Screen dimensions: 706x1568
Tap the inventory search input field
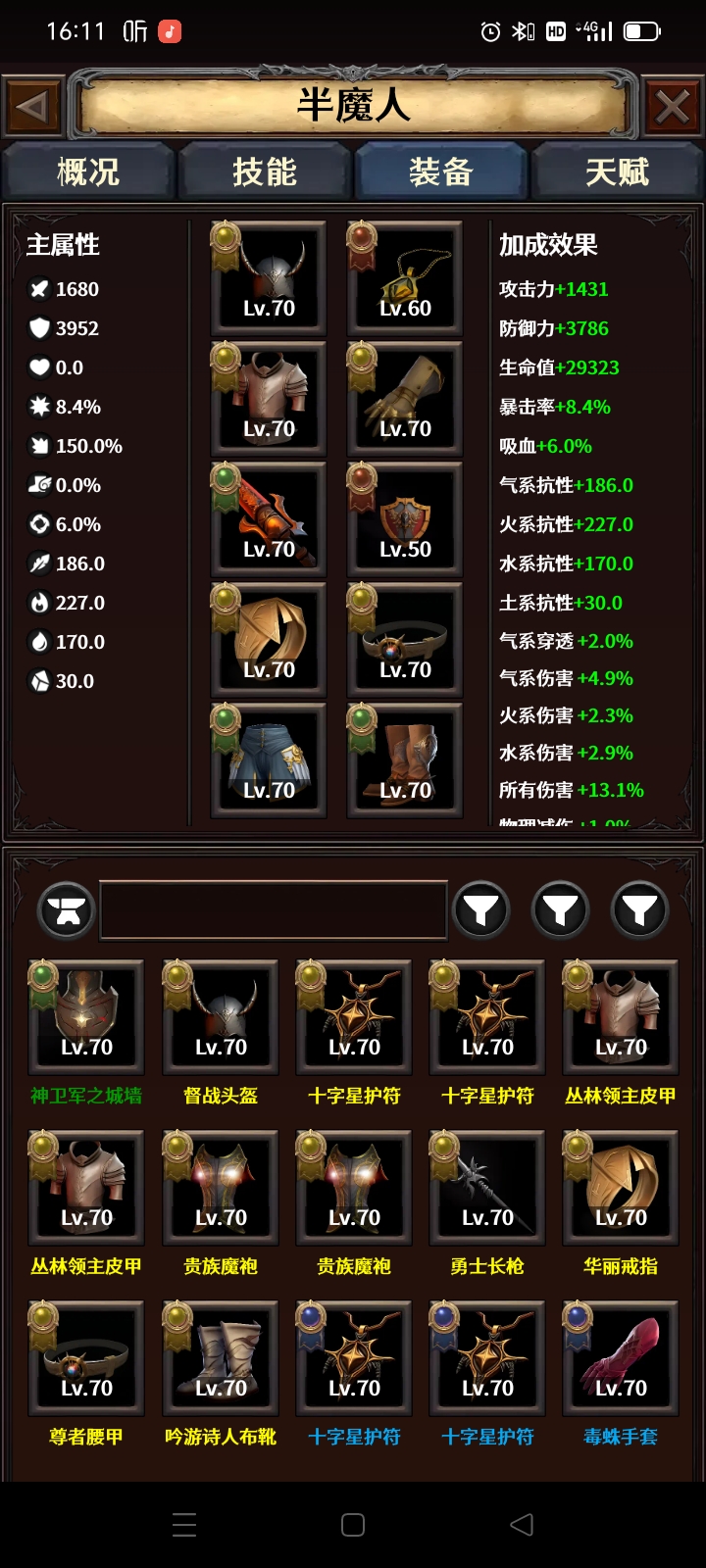(x=274, y=911)
